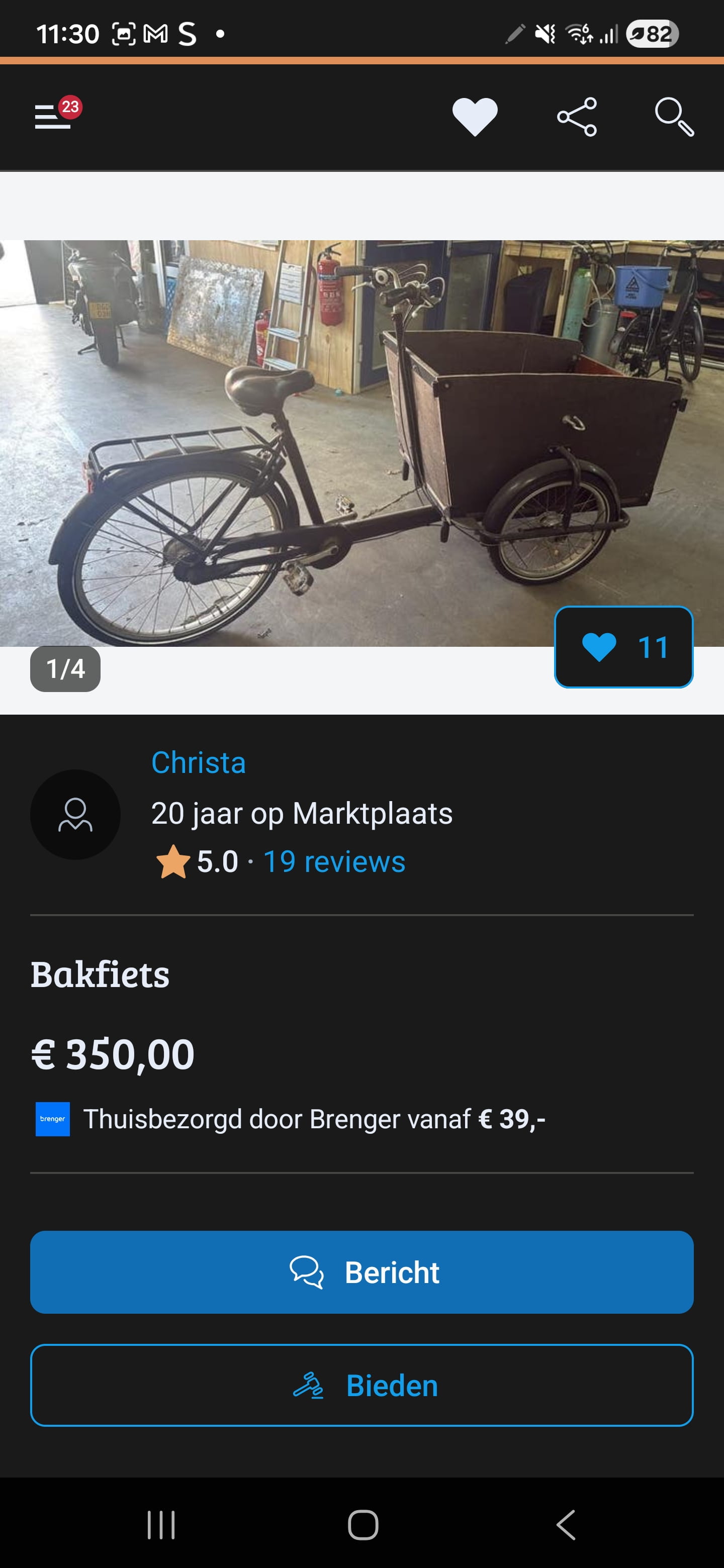The width and height of the screenshot is (724, 1568).
Task: Open favorites via the white heart icon
Action: pyautogui.click(x=474, y=116)
